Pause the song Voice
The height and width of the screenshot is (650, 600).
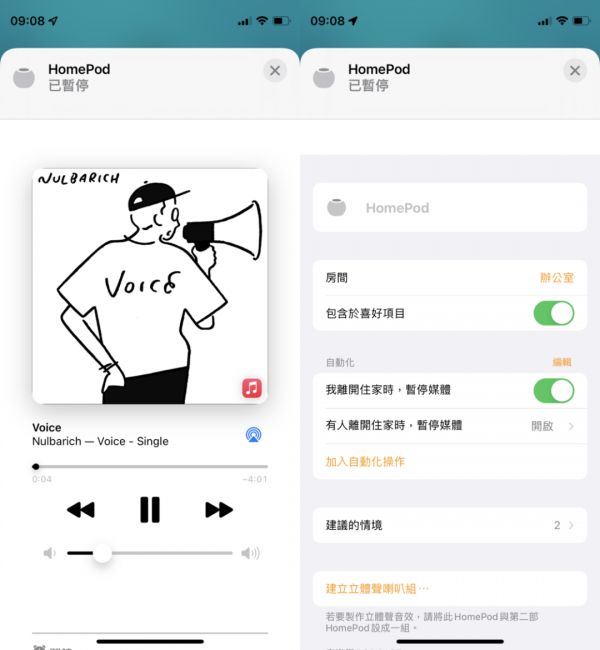[x=150, y=510]
